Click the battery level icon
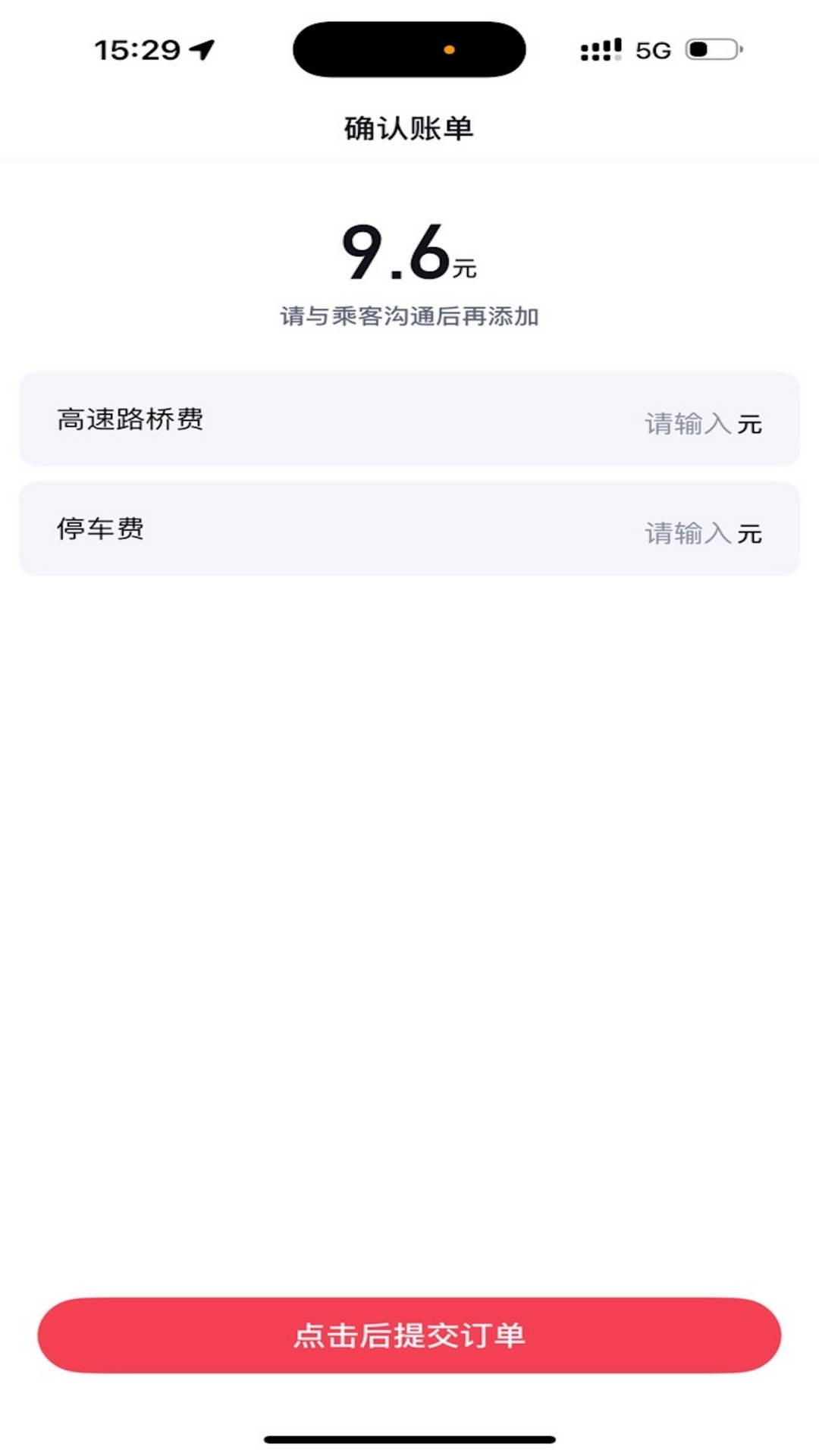Screen dimensions: 819x1456 711,49
